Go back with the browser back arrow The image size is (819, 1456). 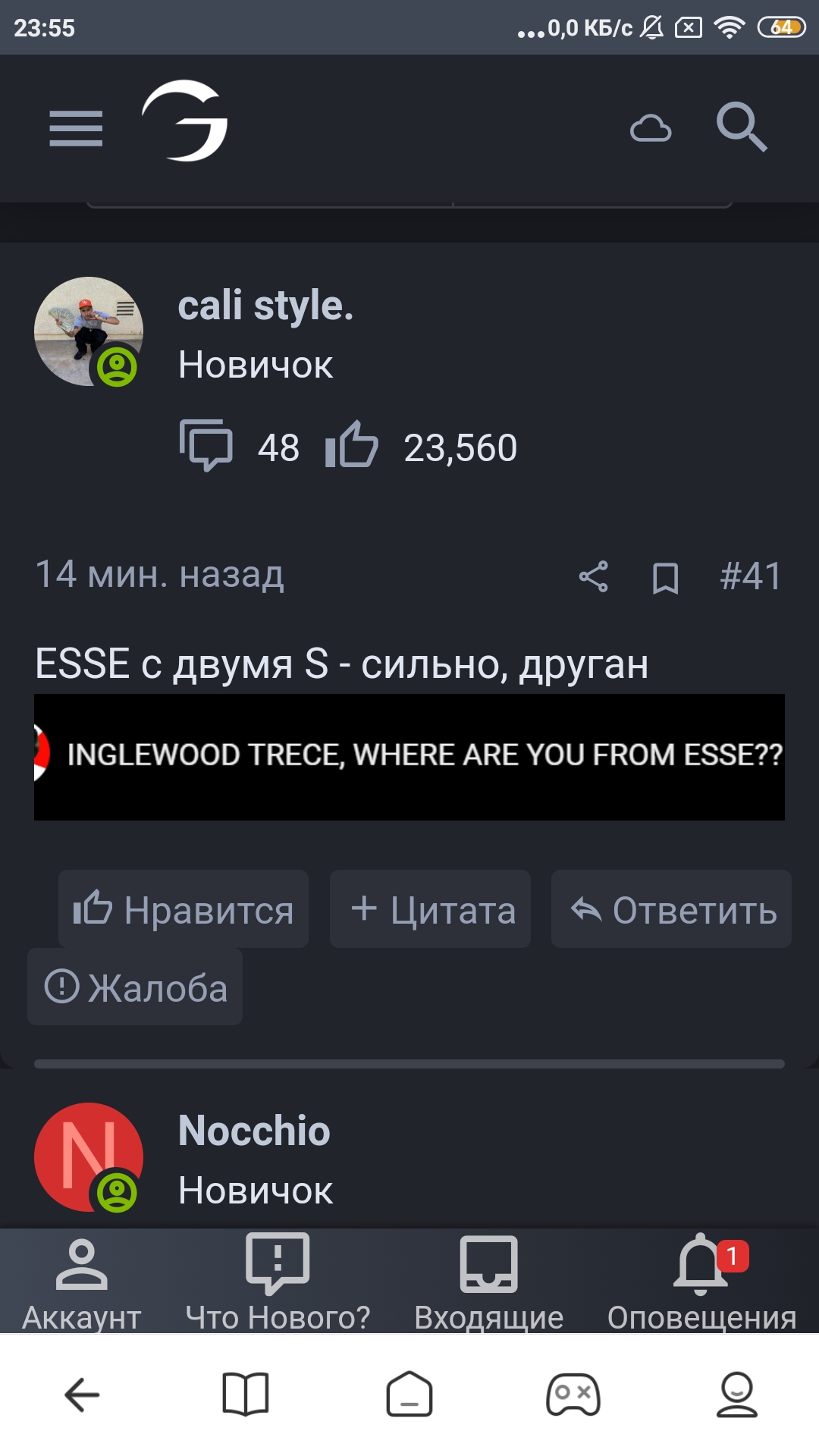[x=82, y=1394]
